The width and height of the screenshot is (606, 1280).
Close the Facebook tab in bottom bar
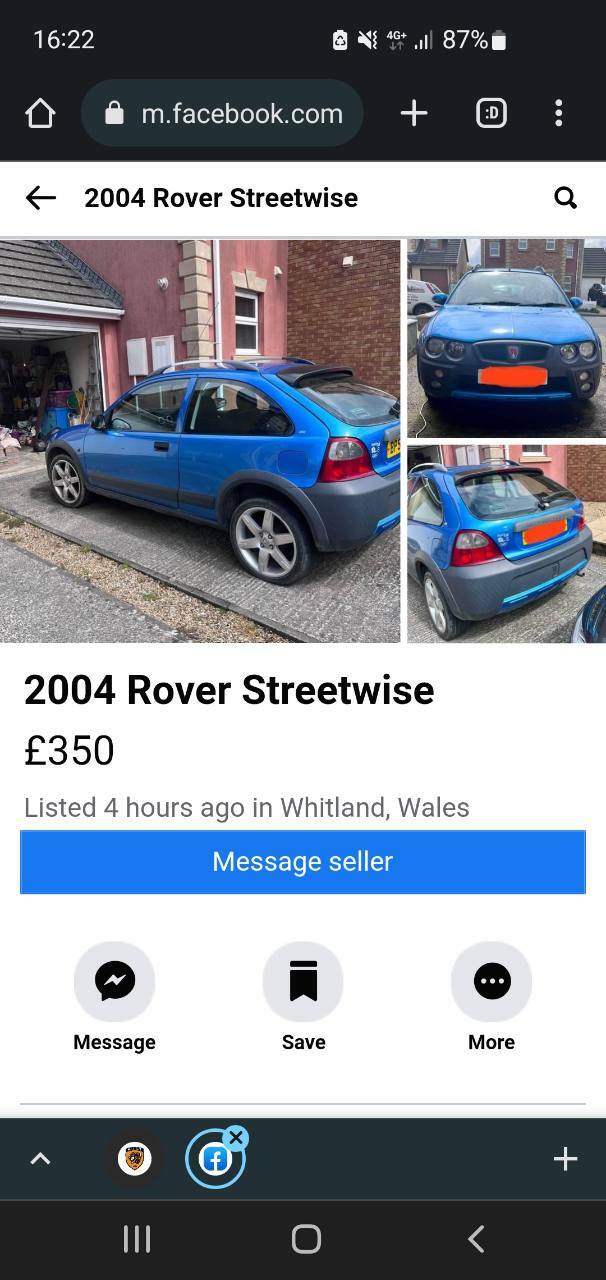tap(236, 1137)
